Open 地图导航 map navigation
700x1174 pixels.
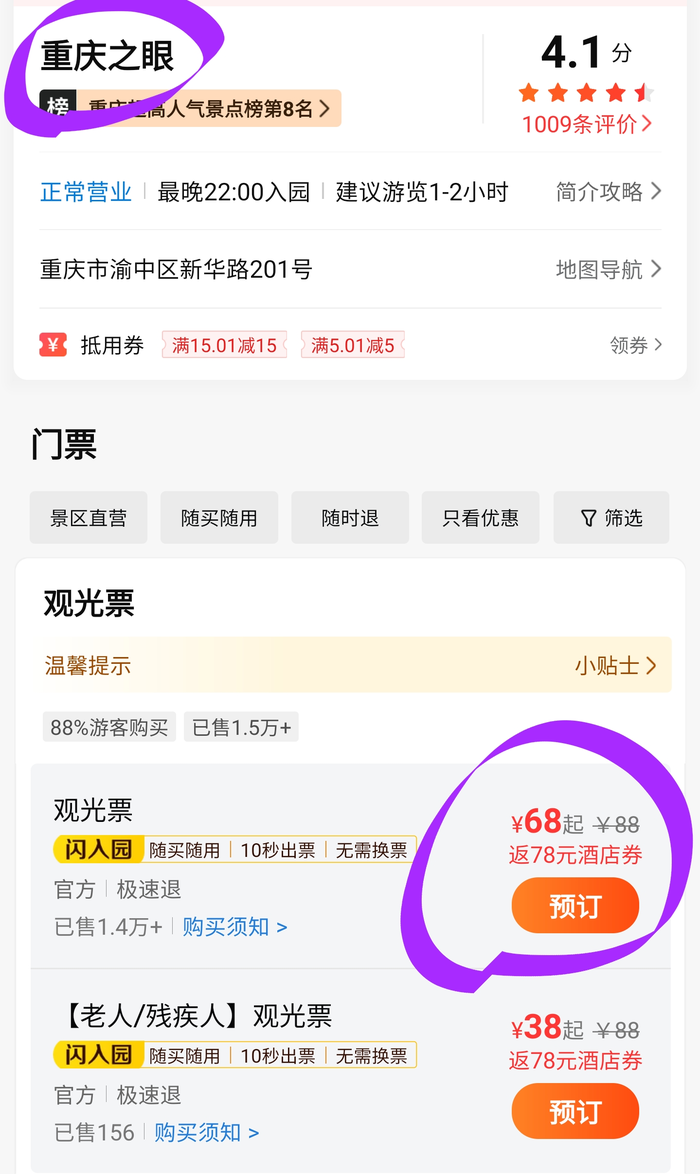pos(608,269)
